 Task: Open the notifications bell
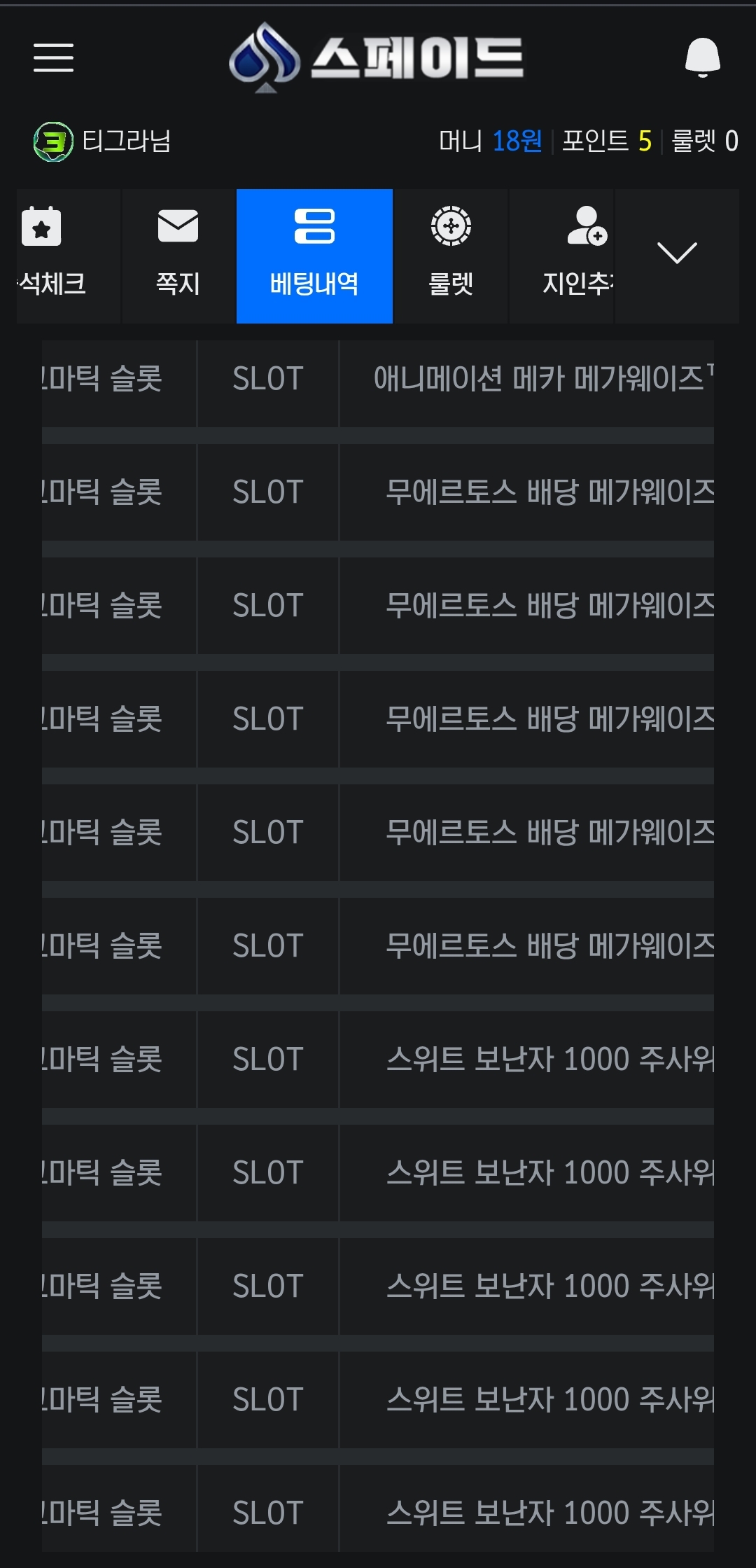coord(702,57)
